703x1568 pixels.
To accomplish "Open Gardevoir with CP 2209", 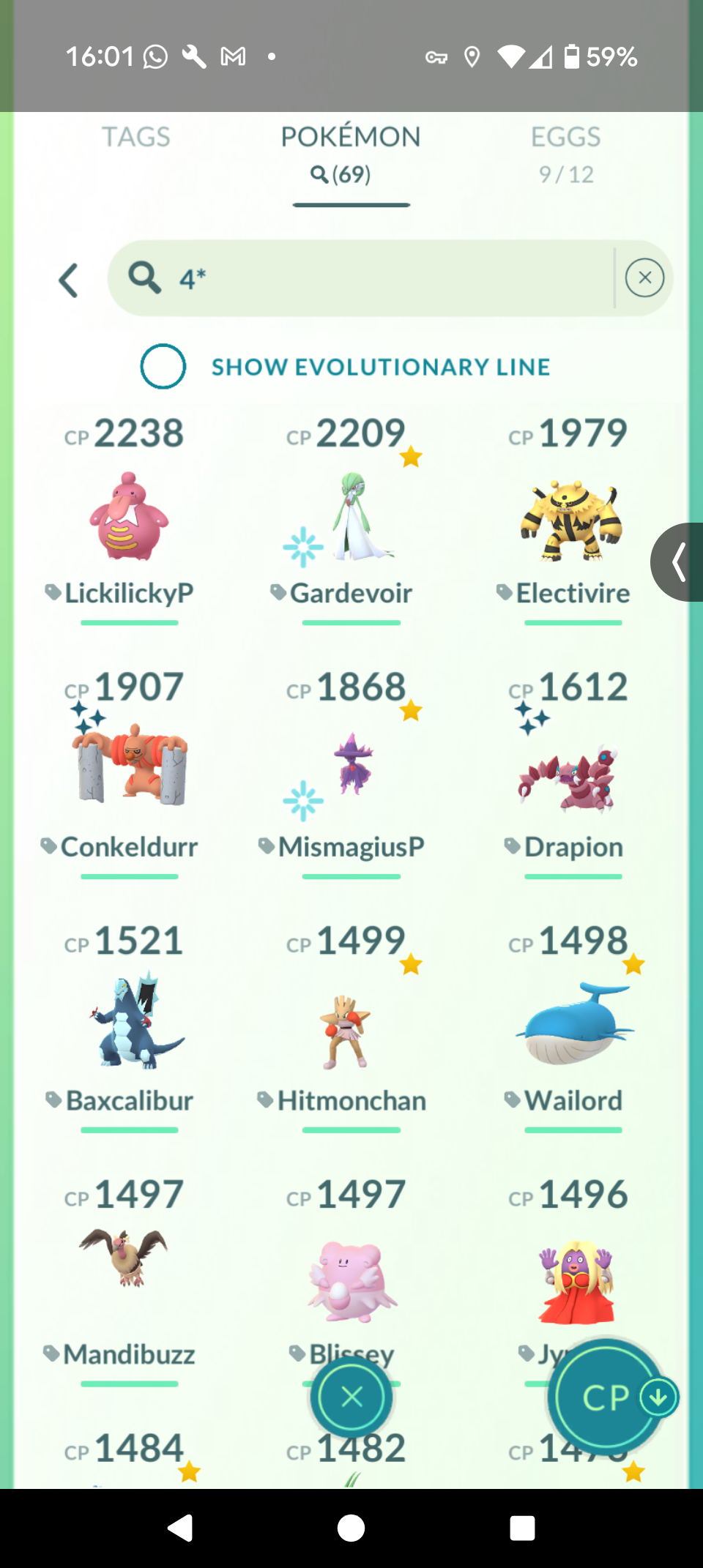I will 351,517.
